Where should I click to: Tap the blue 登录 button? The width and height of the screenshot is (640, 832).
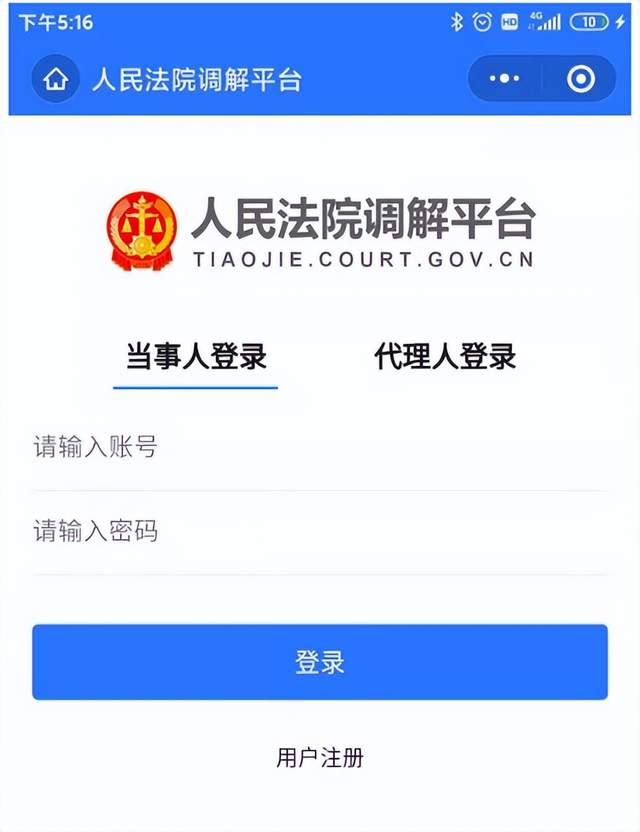319,662
